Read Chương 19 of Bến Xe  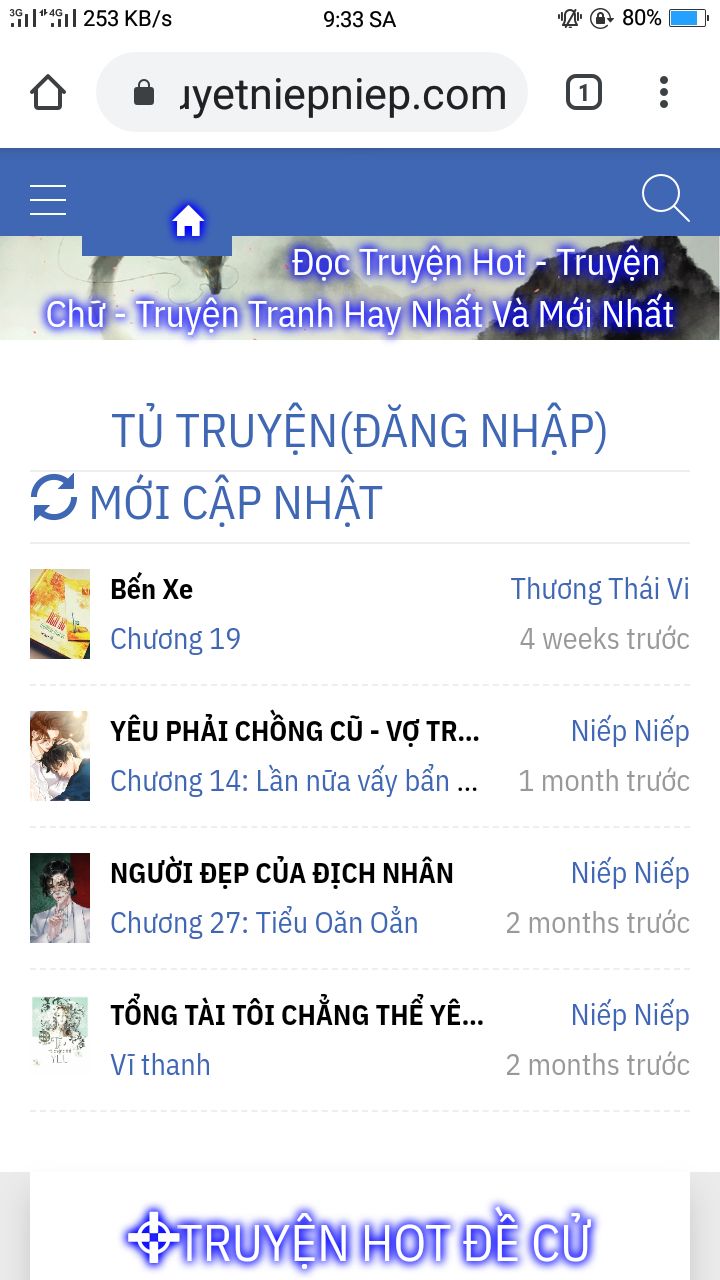175,639
